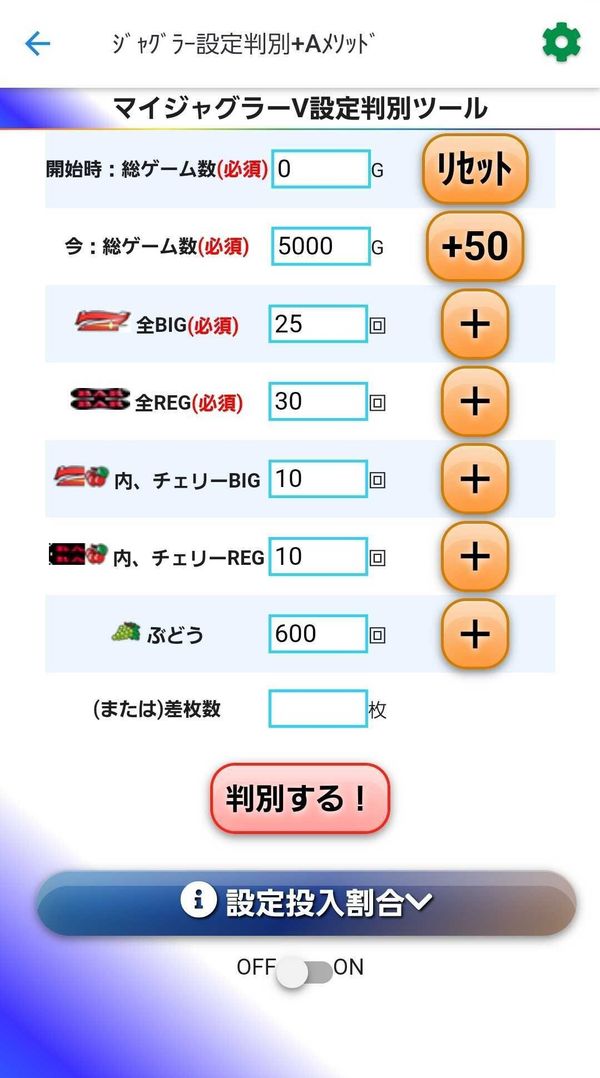Viewport: 600px width, 1078px height.
Task: Focus the ぶどう field showing 600
Action: pyautogui.click(x=318, y=634)
